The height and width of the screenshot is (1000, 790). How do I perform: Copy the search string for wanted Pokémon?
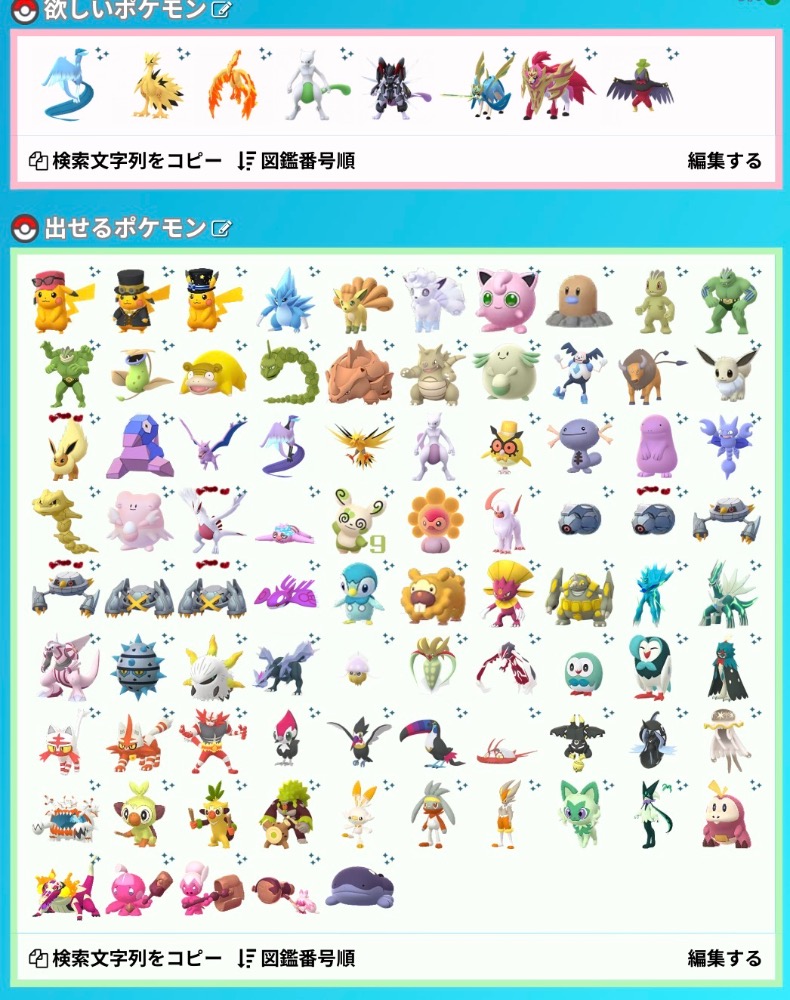point(125,160)
